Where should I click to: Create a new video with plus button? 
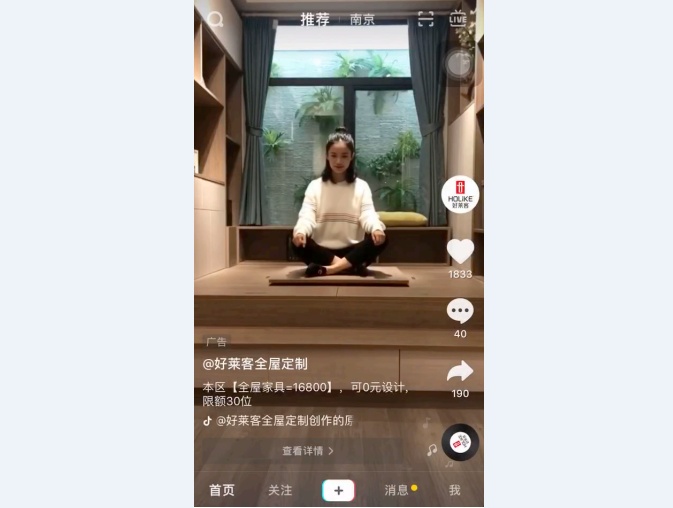pos(338,490)
